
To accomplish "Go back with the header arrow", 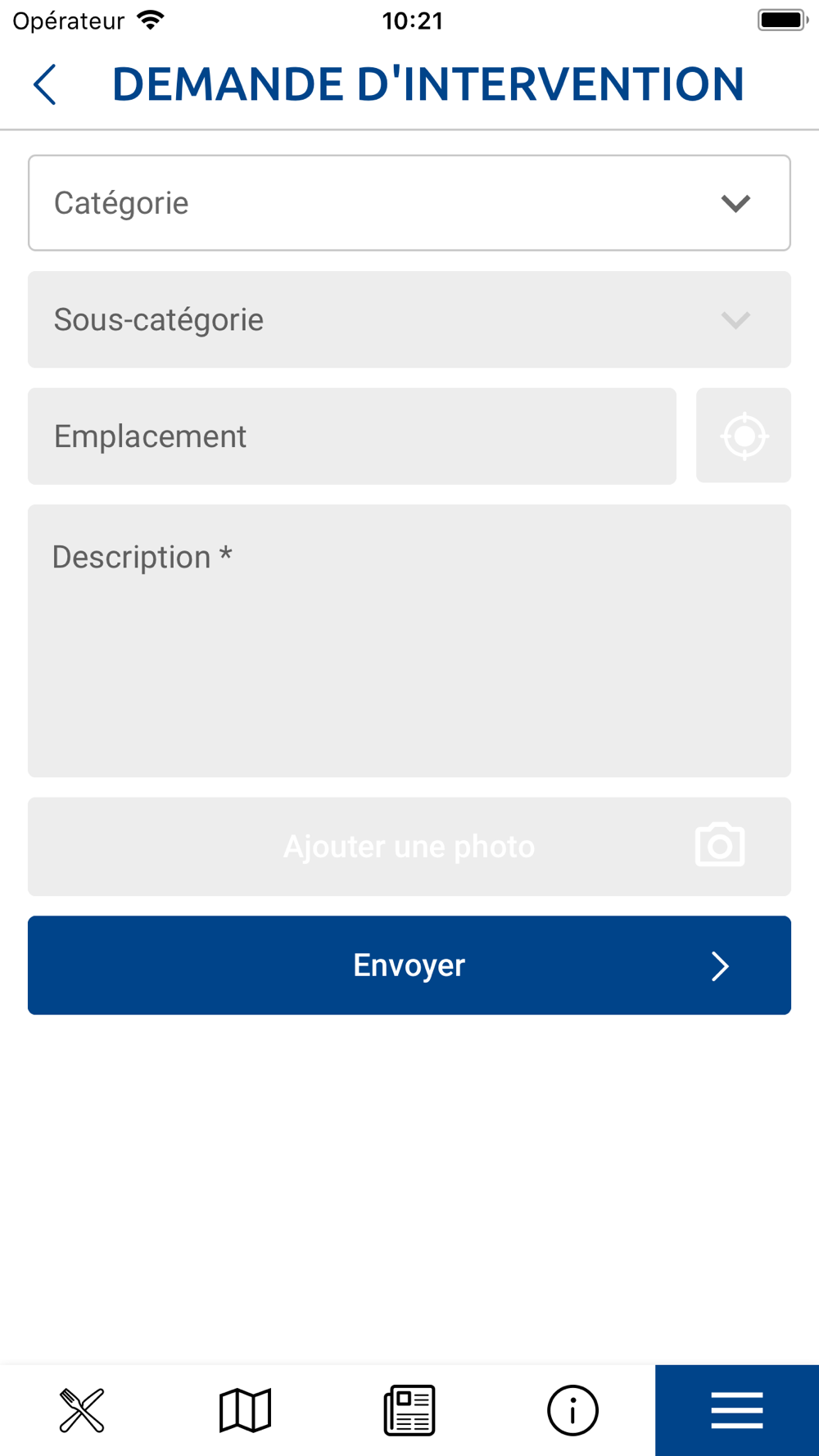I will [x=45, y=84].
